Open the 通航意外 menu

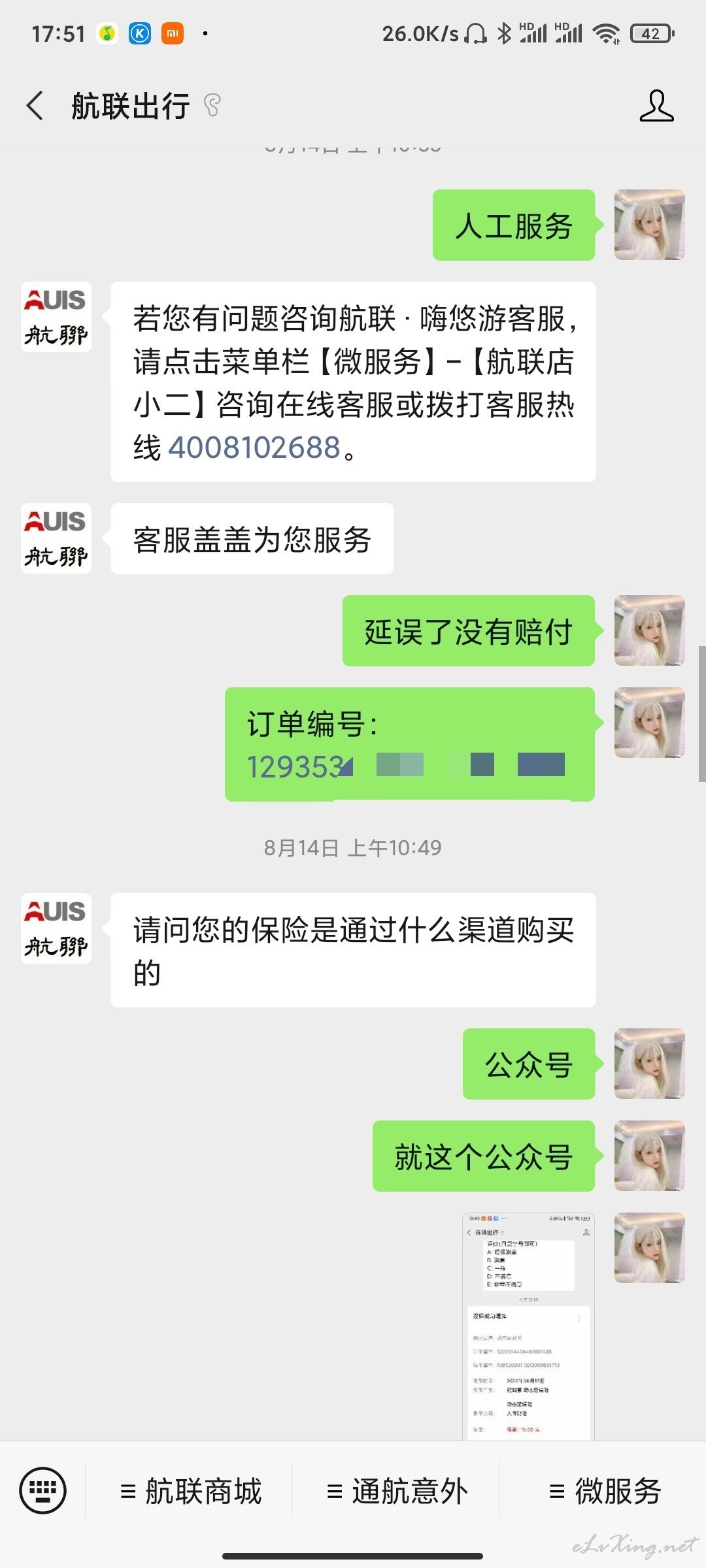[x=397, y=1492]
